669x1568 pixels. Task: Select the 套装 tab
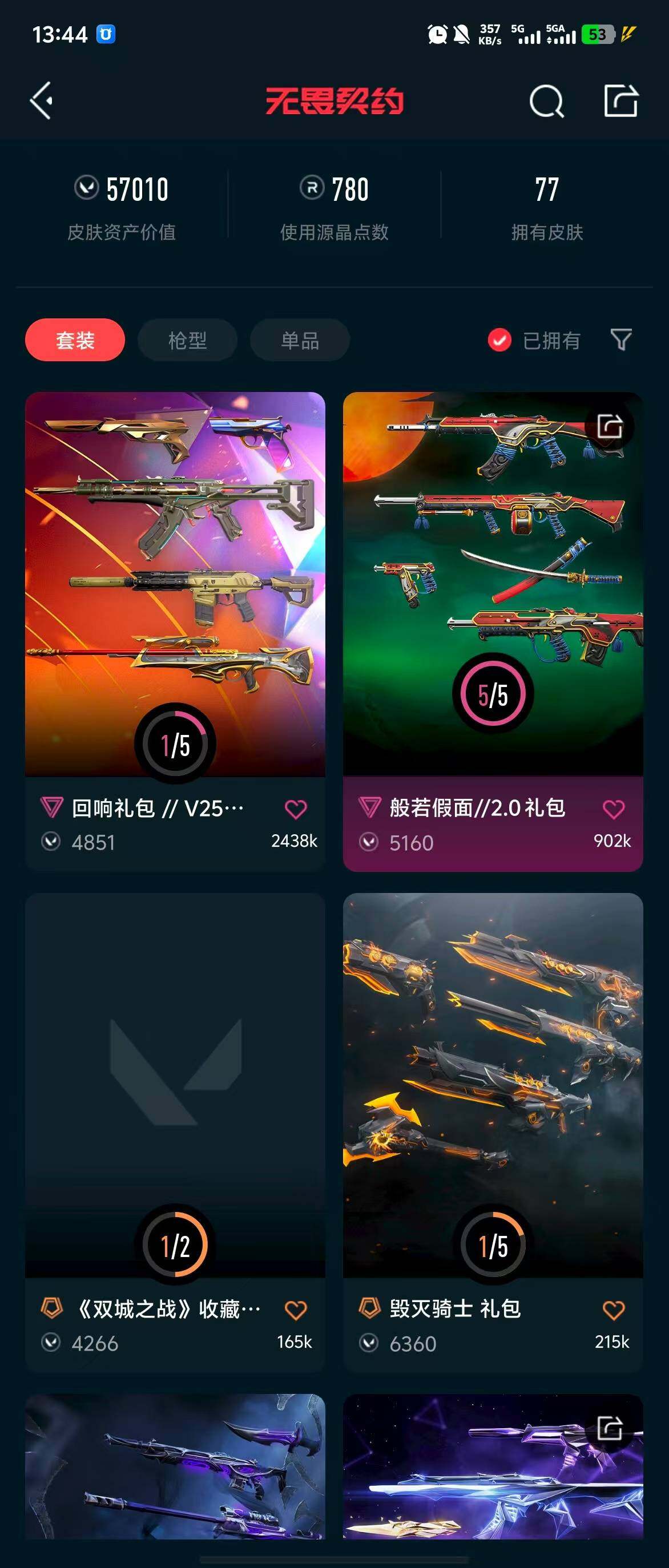75,340
